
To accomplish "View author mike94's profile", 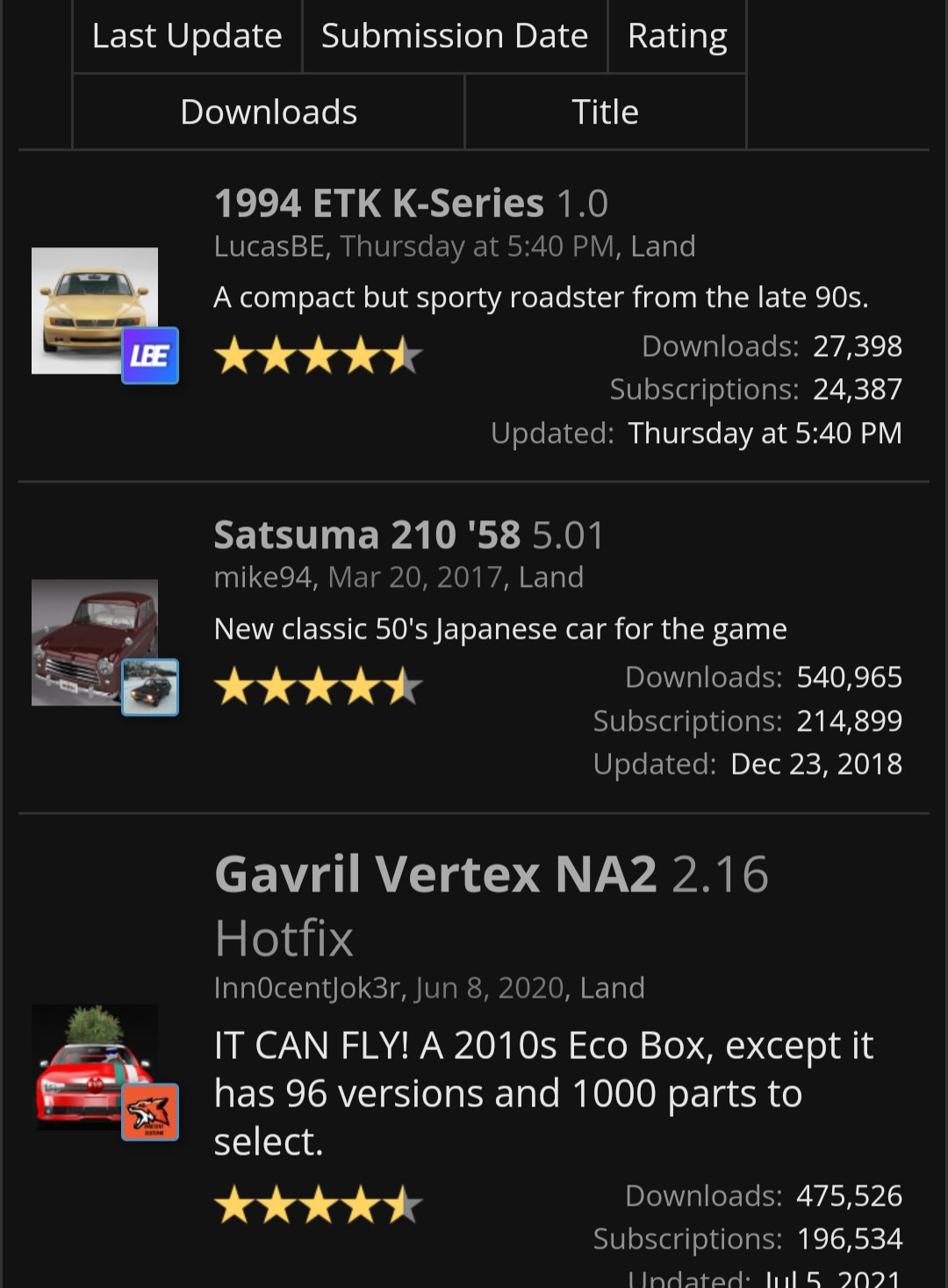I will pos(262,577).
